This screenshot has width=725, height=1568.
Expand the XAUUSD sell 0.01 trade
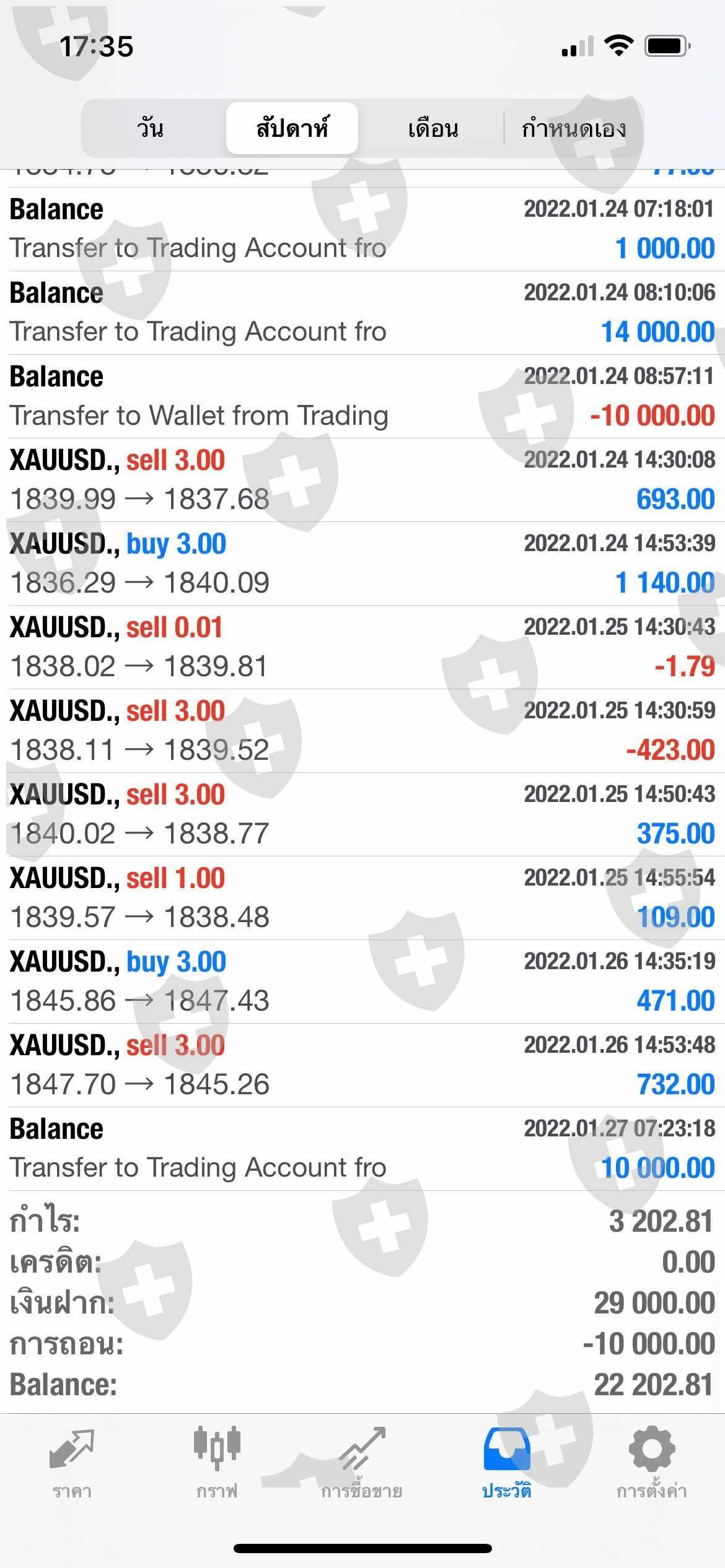pos(362,647)
